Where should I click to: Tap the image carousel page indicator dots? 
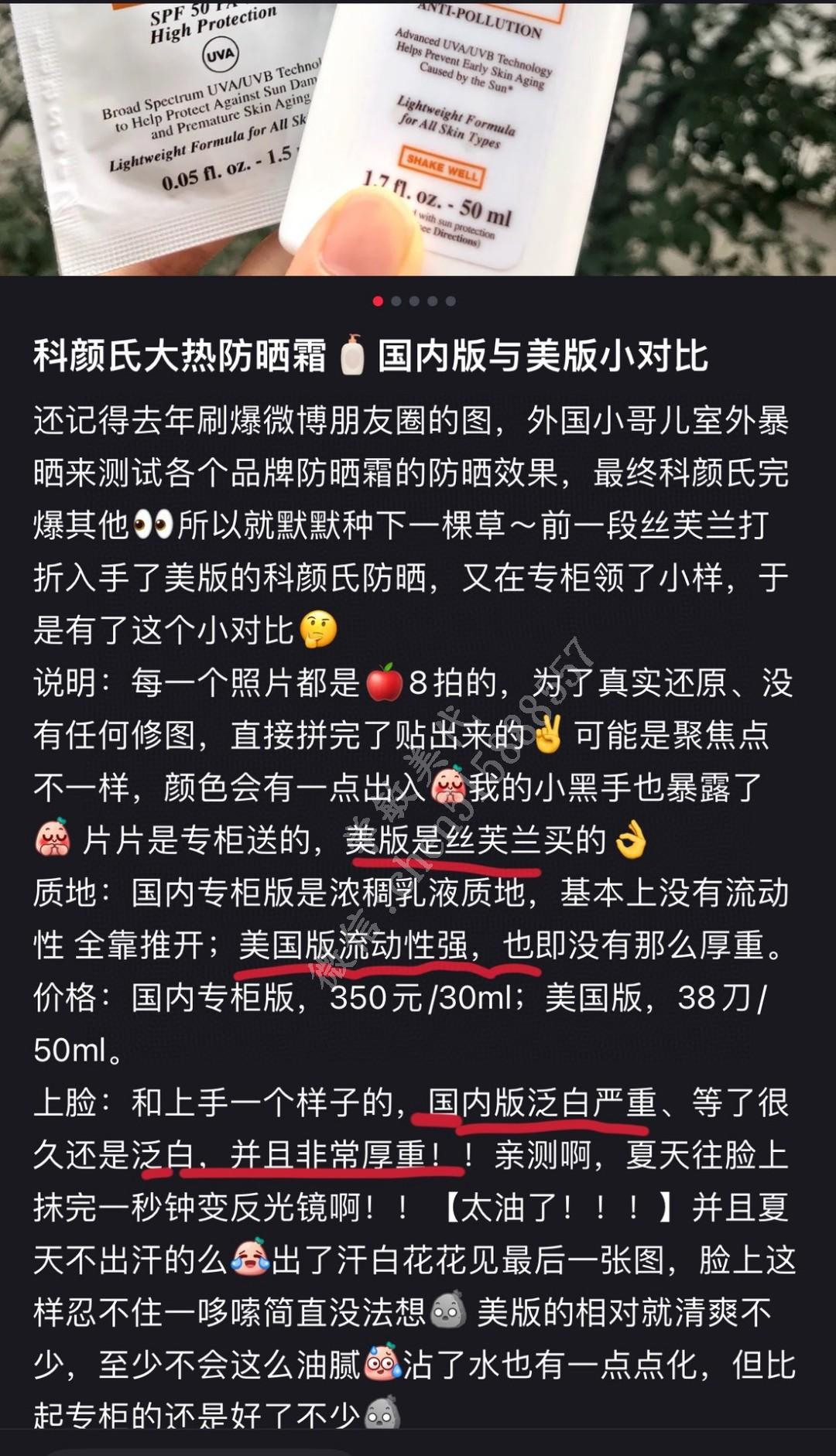tap(414, 301)
